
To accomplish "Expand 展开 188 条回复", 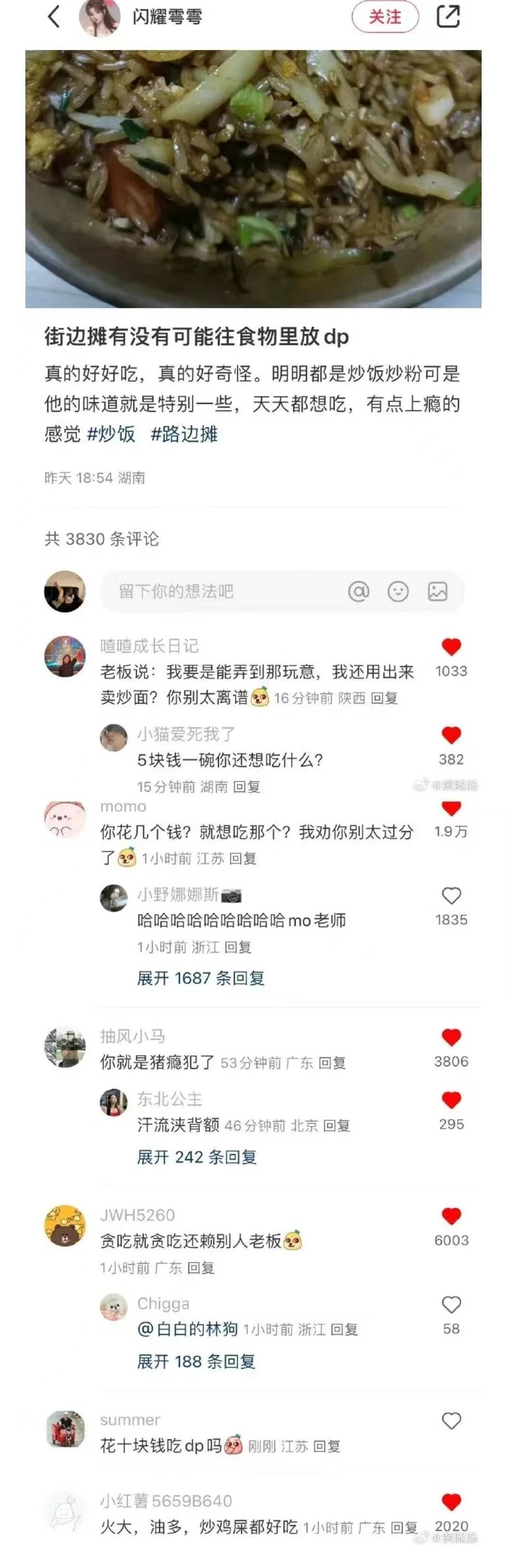I will (196, 1362).
